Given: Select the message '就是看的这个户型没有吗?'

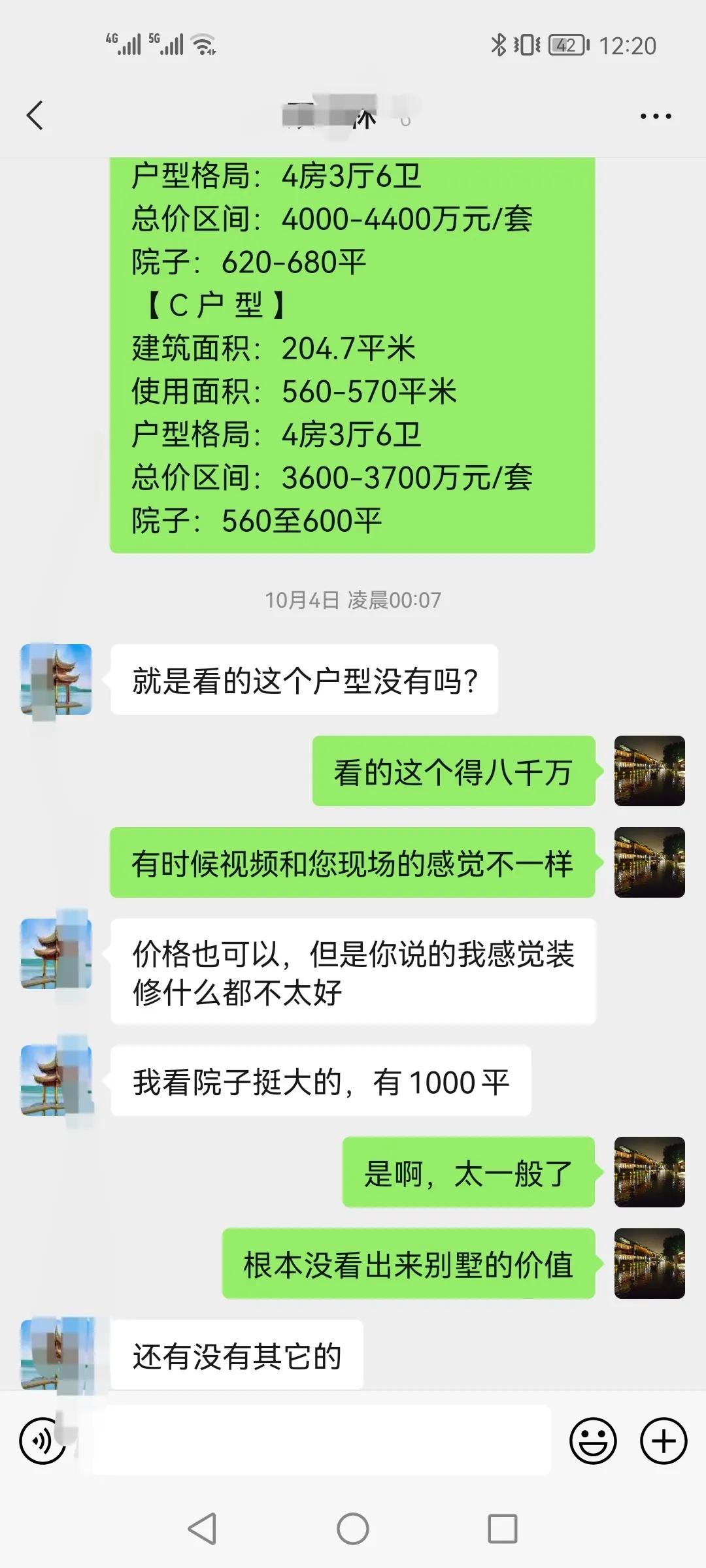Looking at the screenshot, I should coord(304,679).
